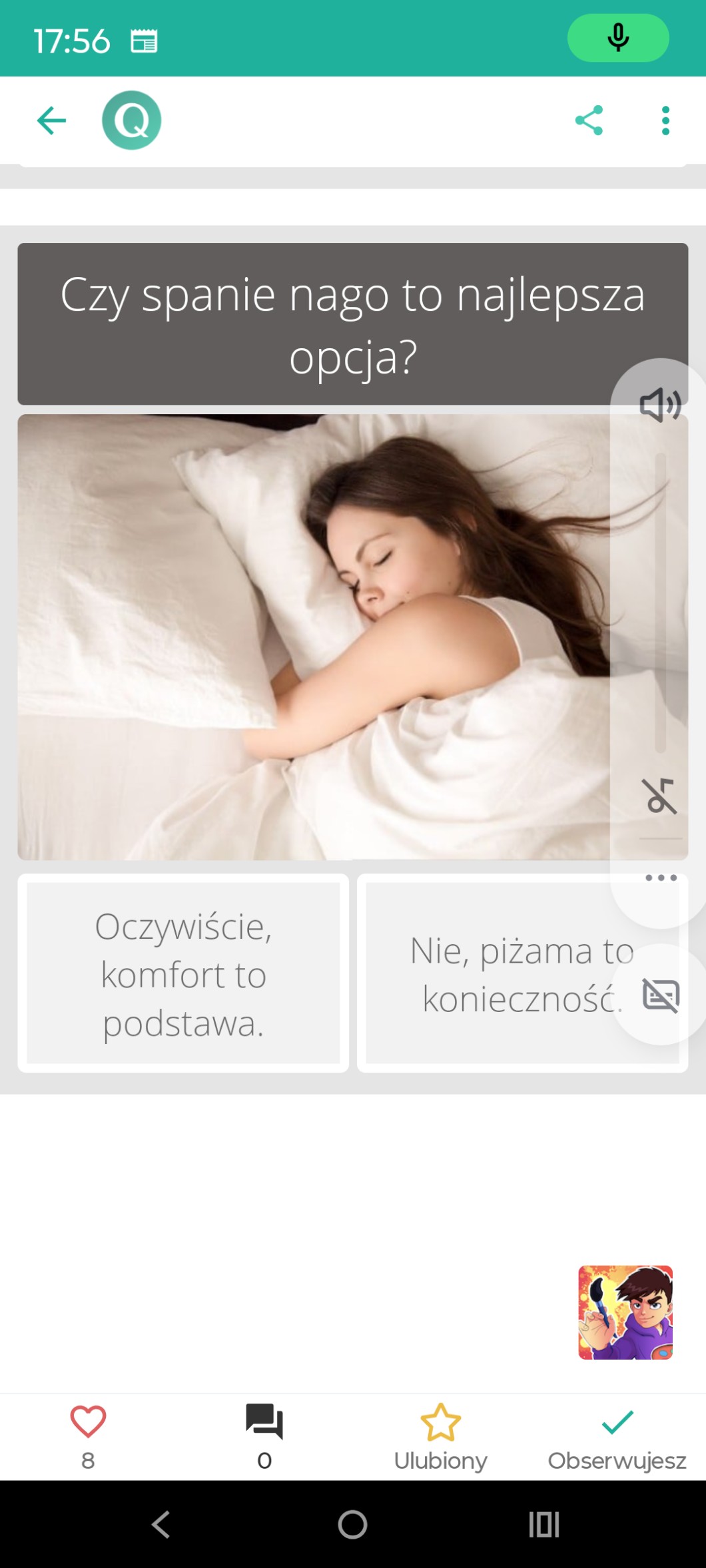Toggle the crossed-out music note icon

pos(659,796)
